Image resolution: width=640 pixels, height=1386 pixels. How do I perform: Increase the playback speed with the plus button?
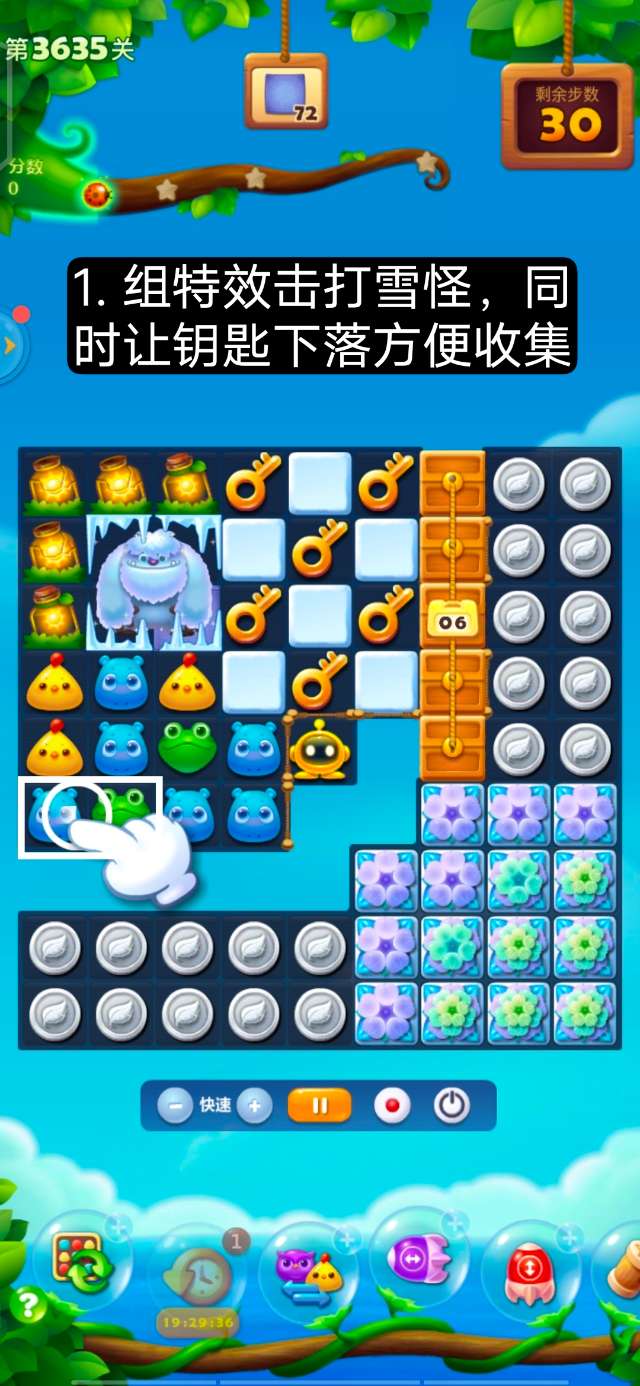tap(254, 1106)
